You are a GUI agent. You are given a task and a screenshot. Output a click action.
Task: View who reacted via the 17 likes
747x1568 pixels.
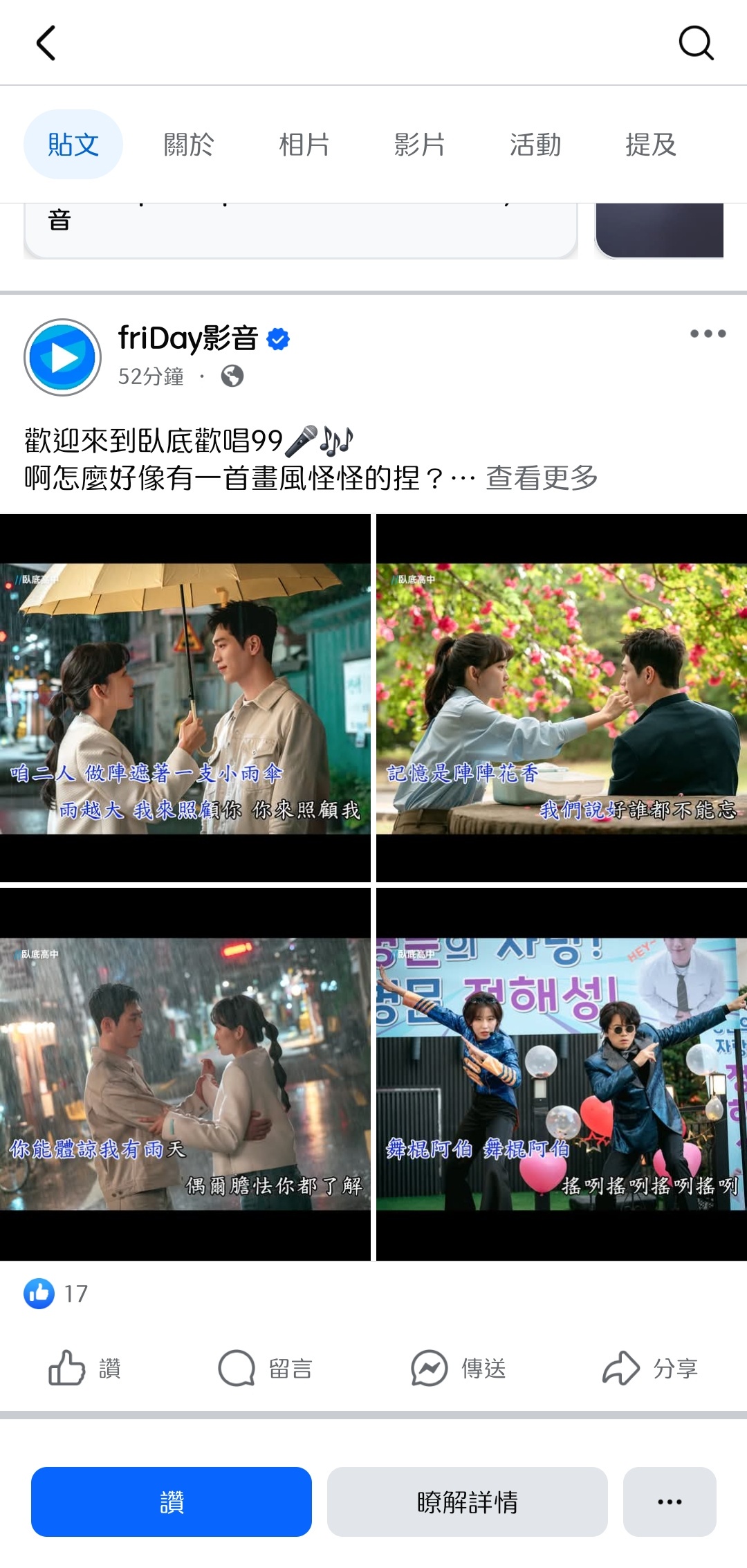point(57,1293)
